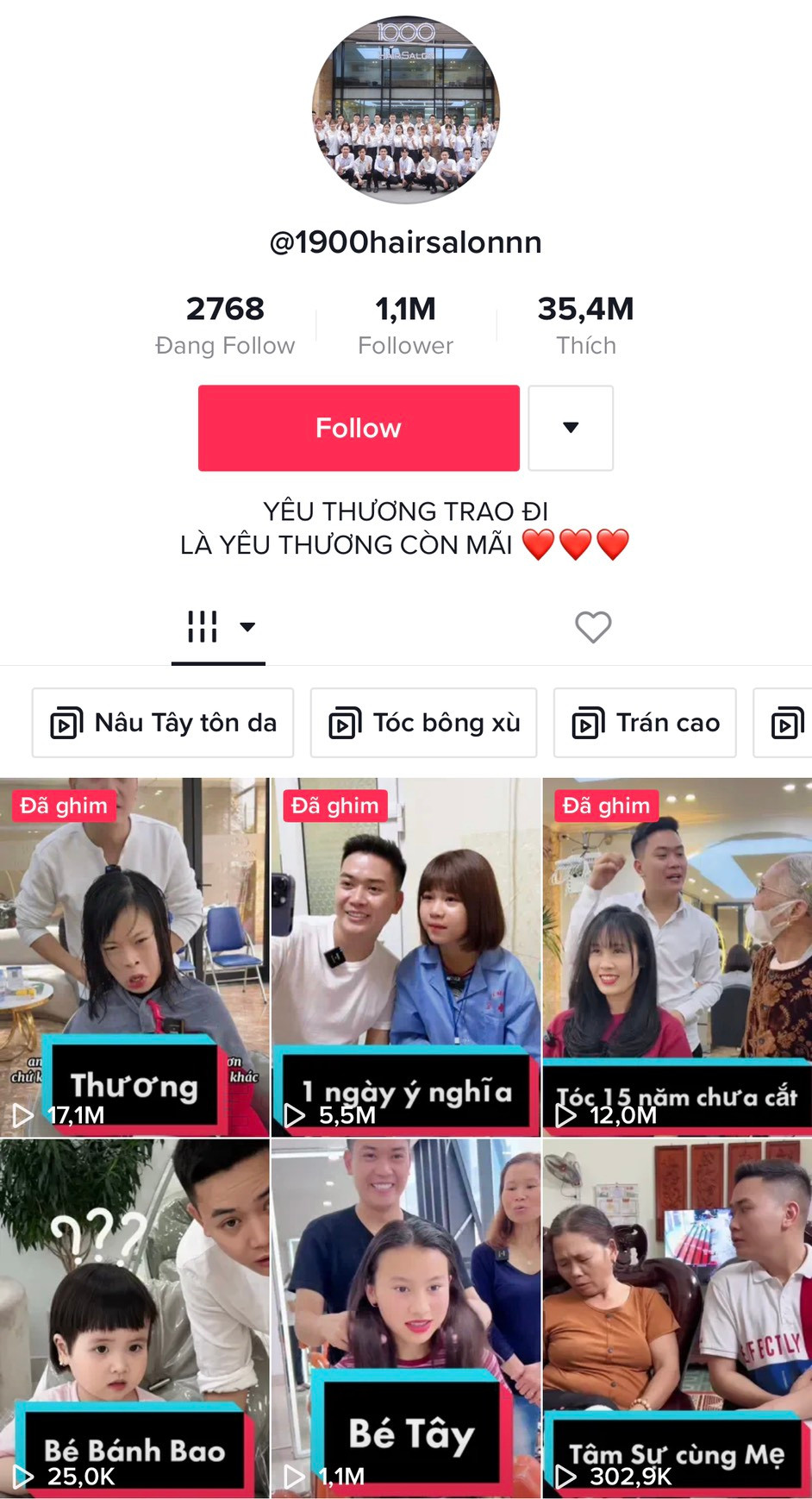Open the Nâu Tây tôn da playlist
Image resolution: width=812 pixels, height=1499 pixels.
coord(163,723)
